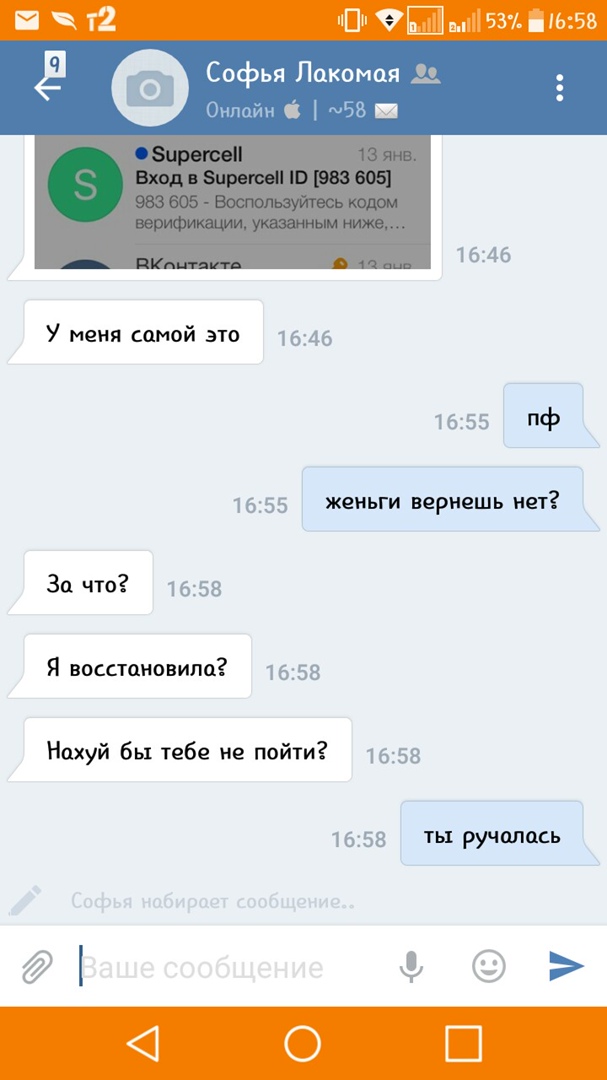Open the emoji smiley picker
Viewport: 607px width, 1080px height.
pyautogui.click(x=489, y=966)
